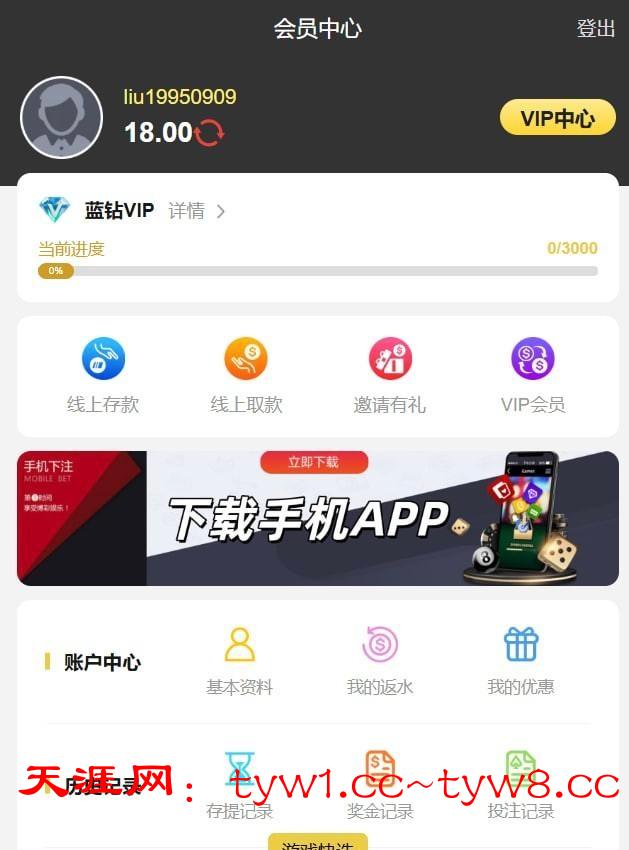Open 存提记录 deposit and withdrawal records
The height and width of the screenshot is (850, 629).
pos(240,786)
